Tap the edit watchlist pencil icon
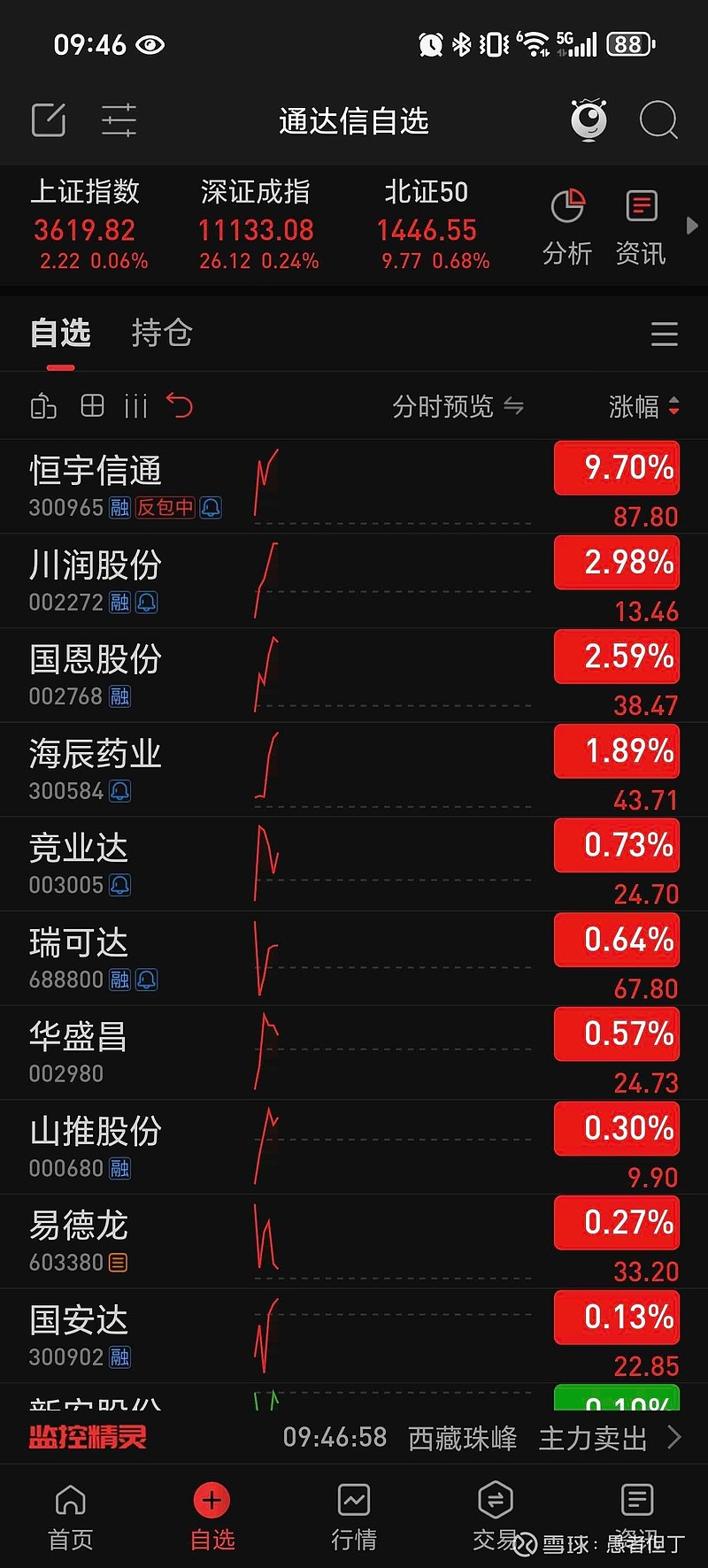Viewport: 708px width, 1568px height. [x=49, y=120]
